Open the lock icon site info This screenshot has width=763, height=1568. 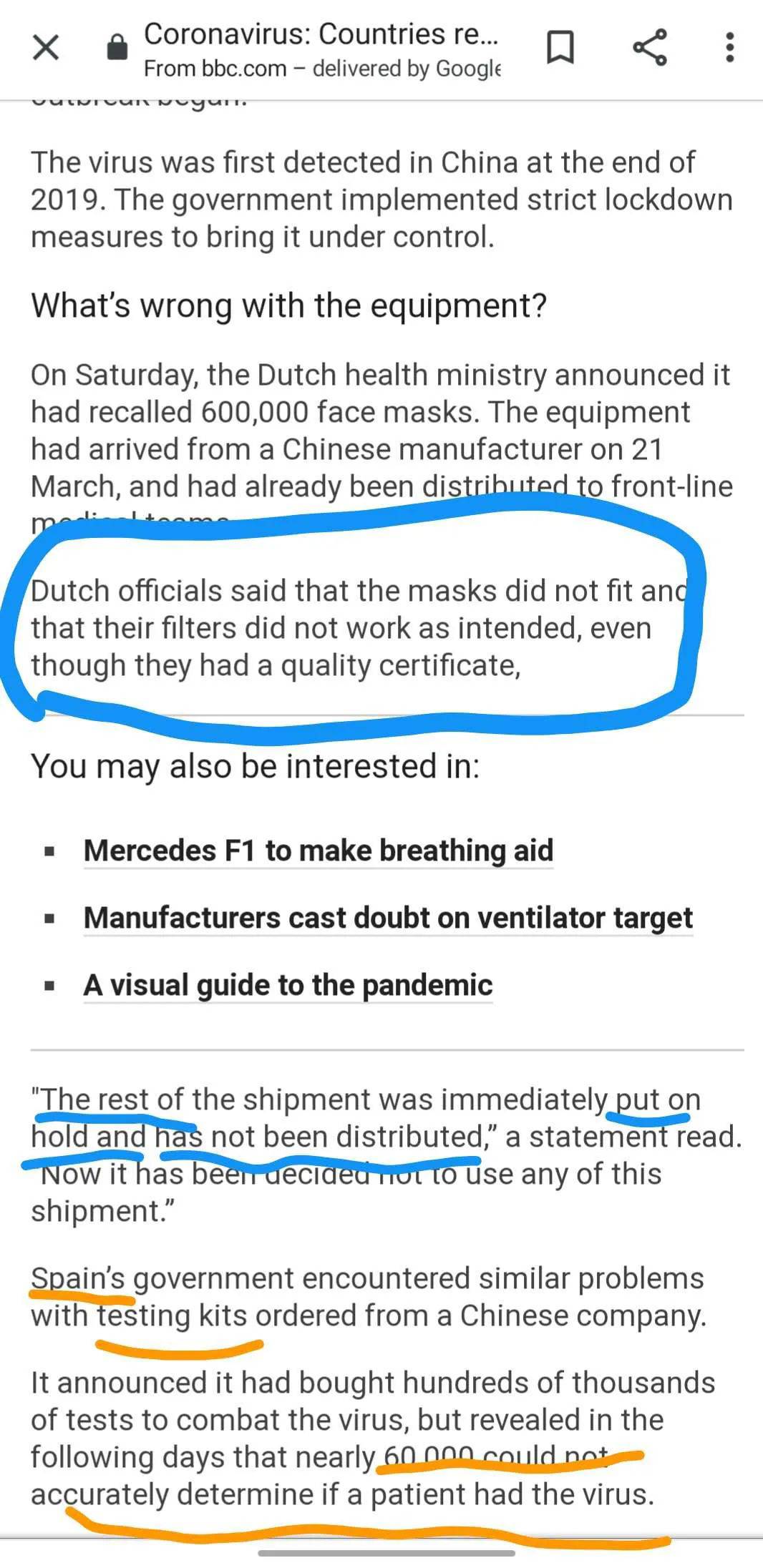117,47
